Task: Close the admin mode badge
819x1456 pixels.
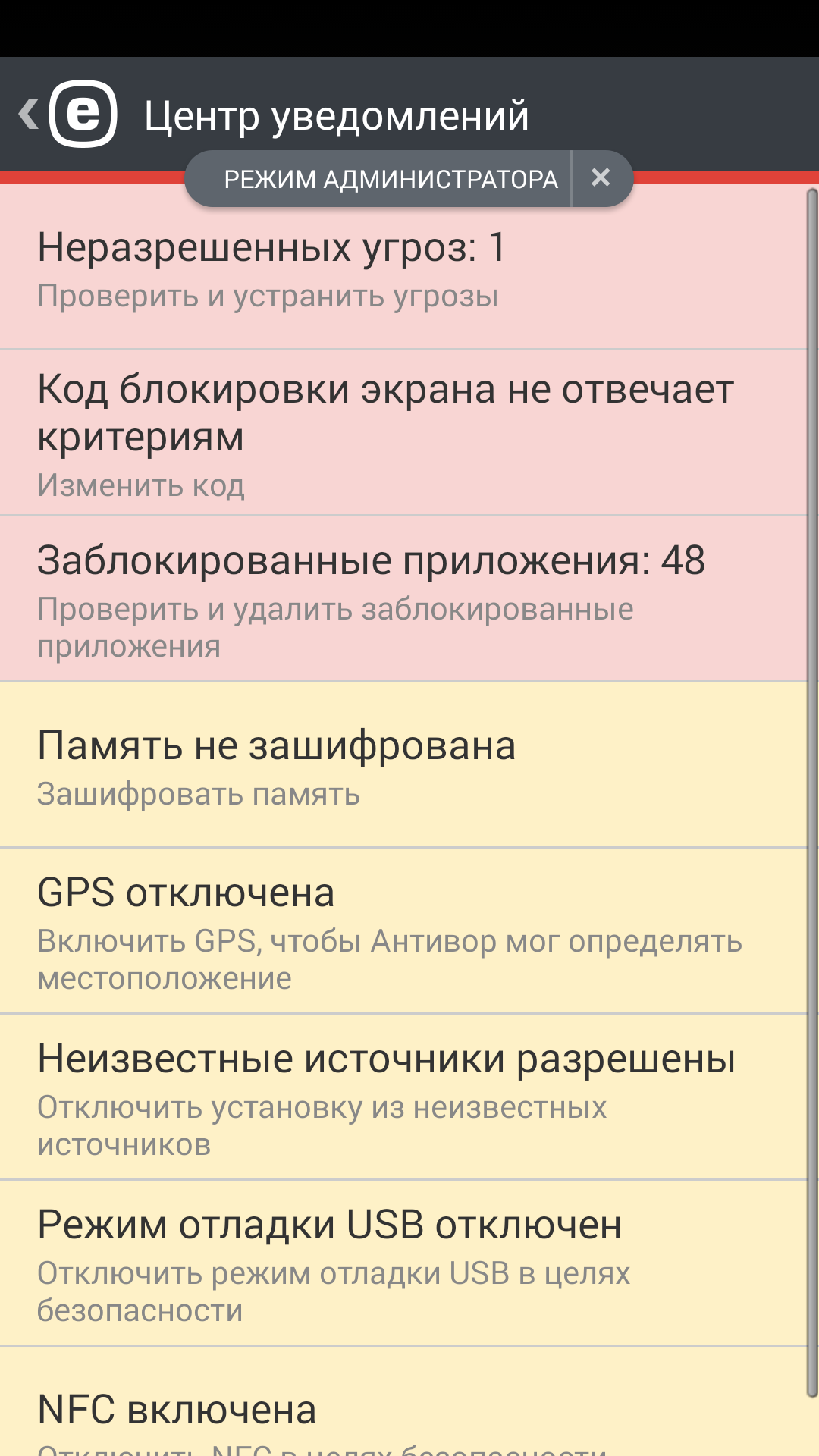Action: coord(601,178)
